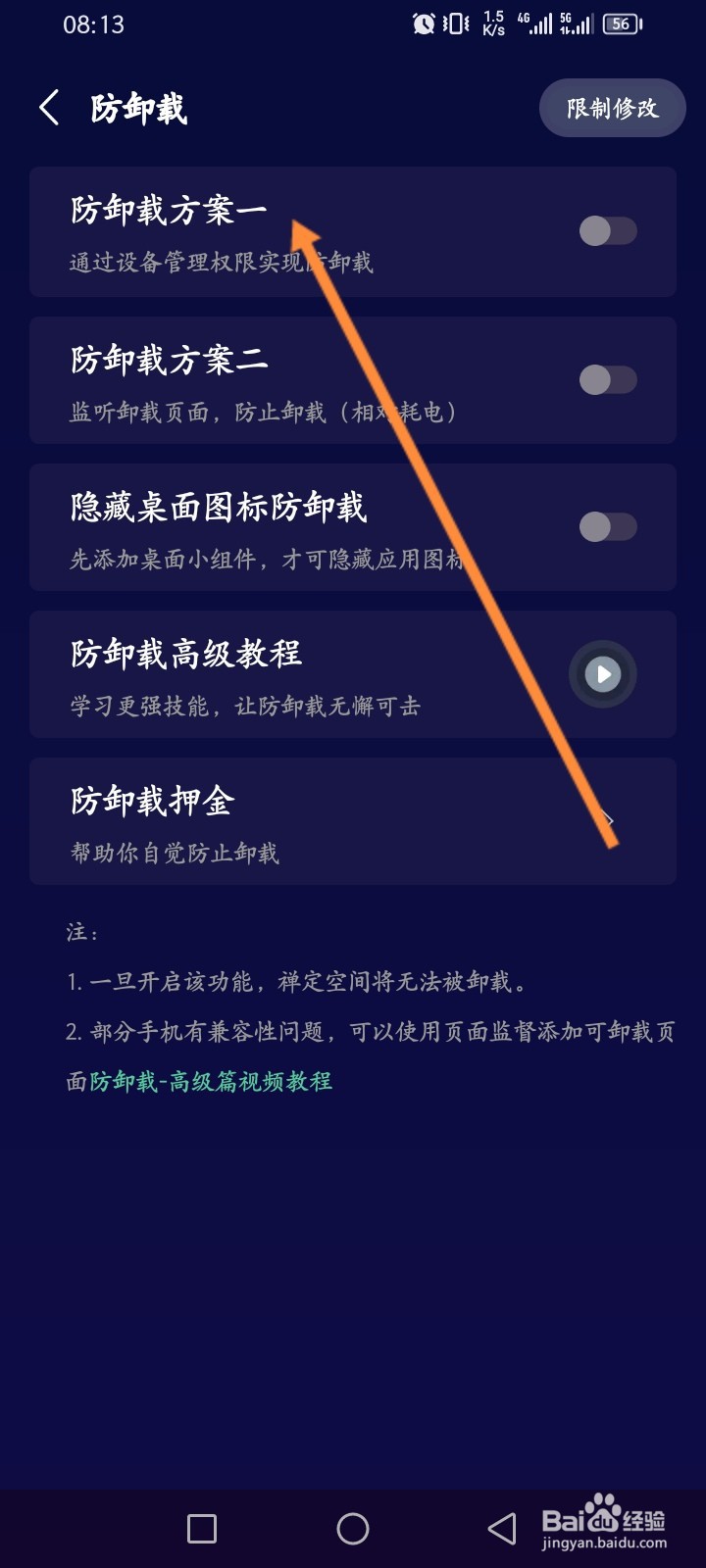
Task: Play the 防卸载高级教程 tutorial video
Action: [x=601, y=674]
